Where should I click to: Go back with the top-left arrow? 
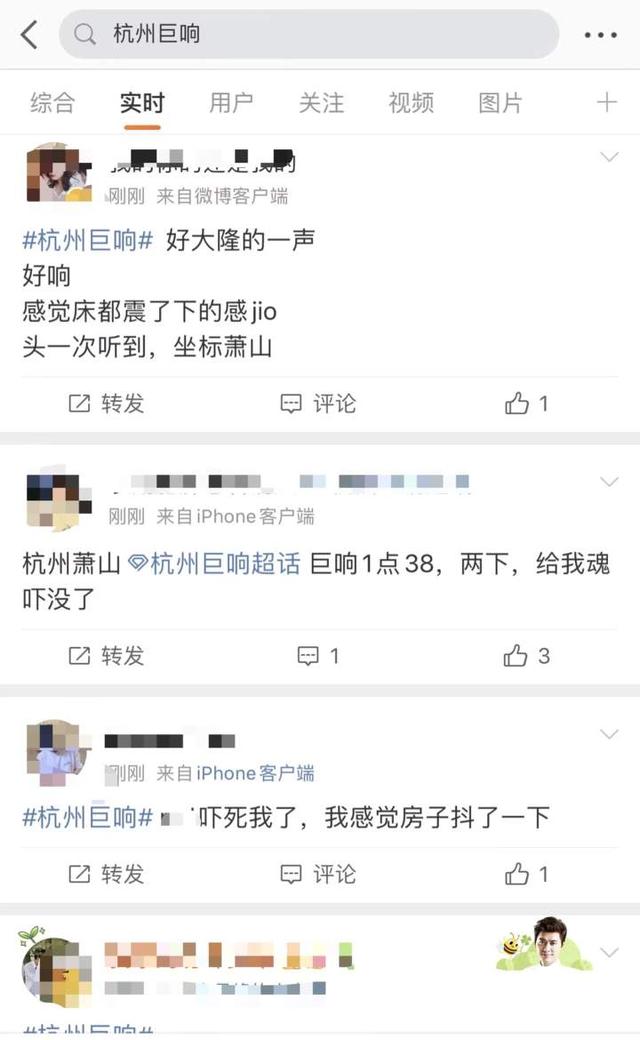point(29,35)
